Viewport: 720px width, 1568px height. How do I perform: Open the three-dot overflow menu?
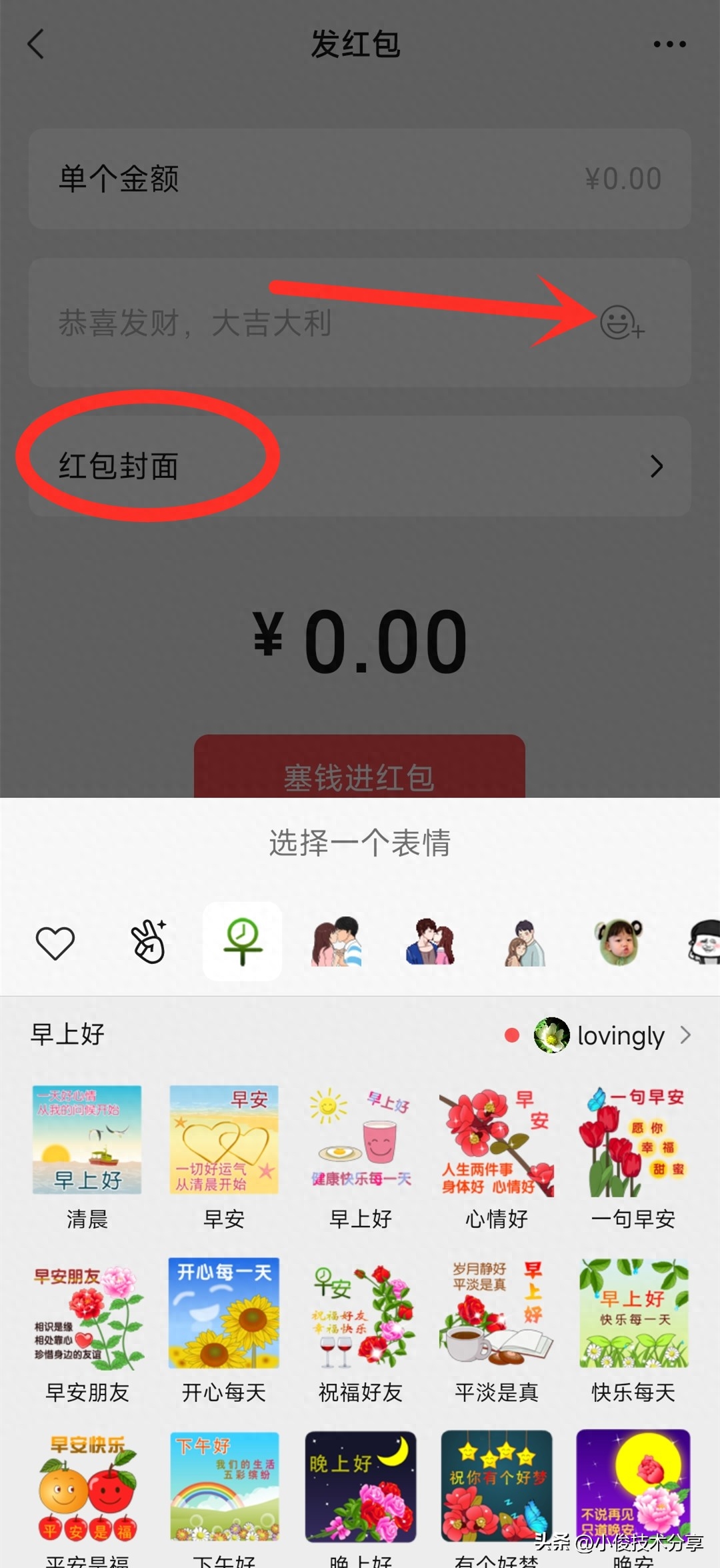pos(669,44)
